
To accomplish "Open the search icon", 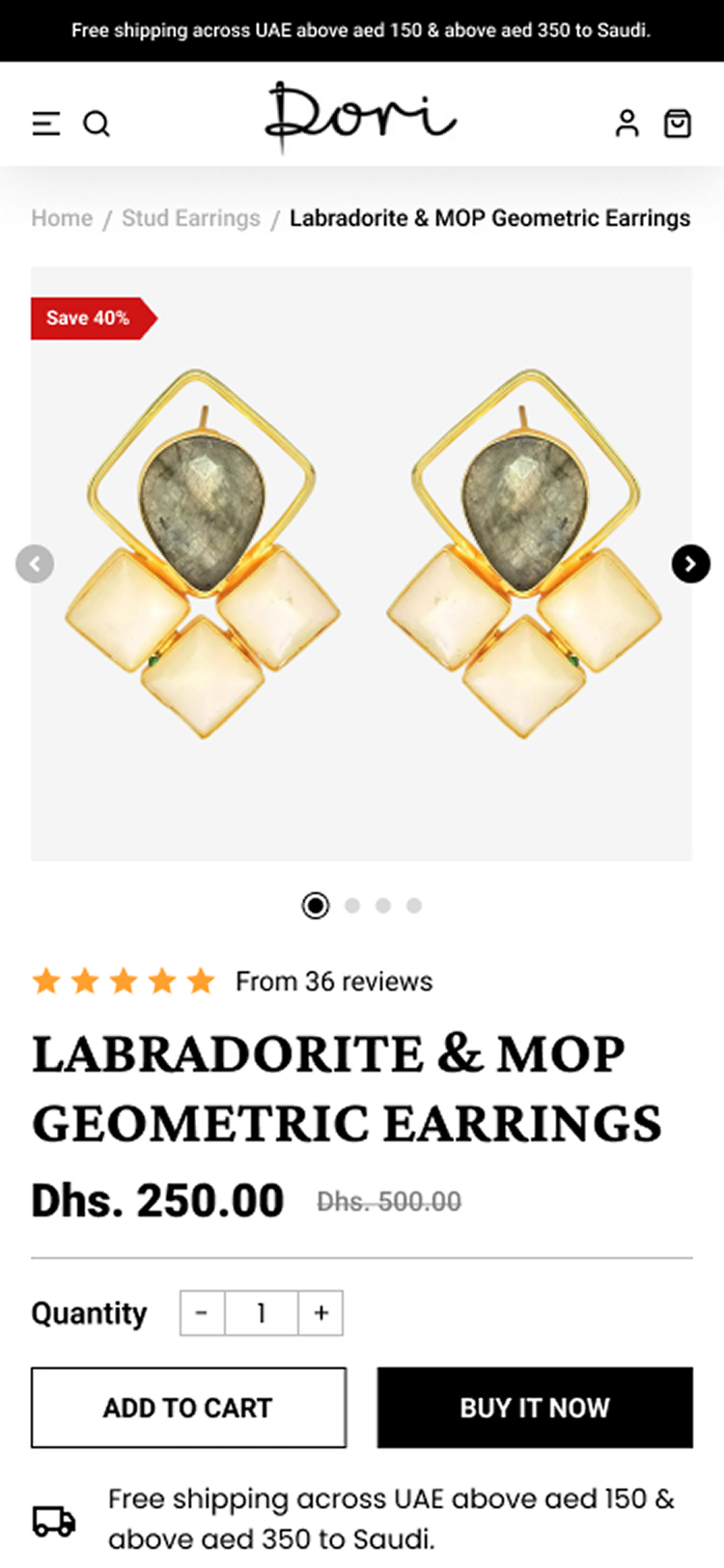I will pyautogui.click(x=97, y=124).
